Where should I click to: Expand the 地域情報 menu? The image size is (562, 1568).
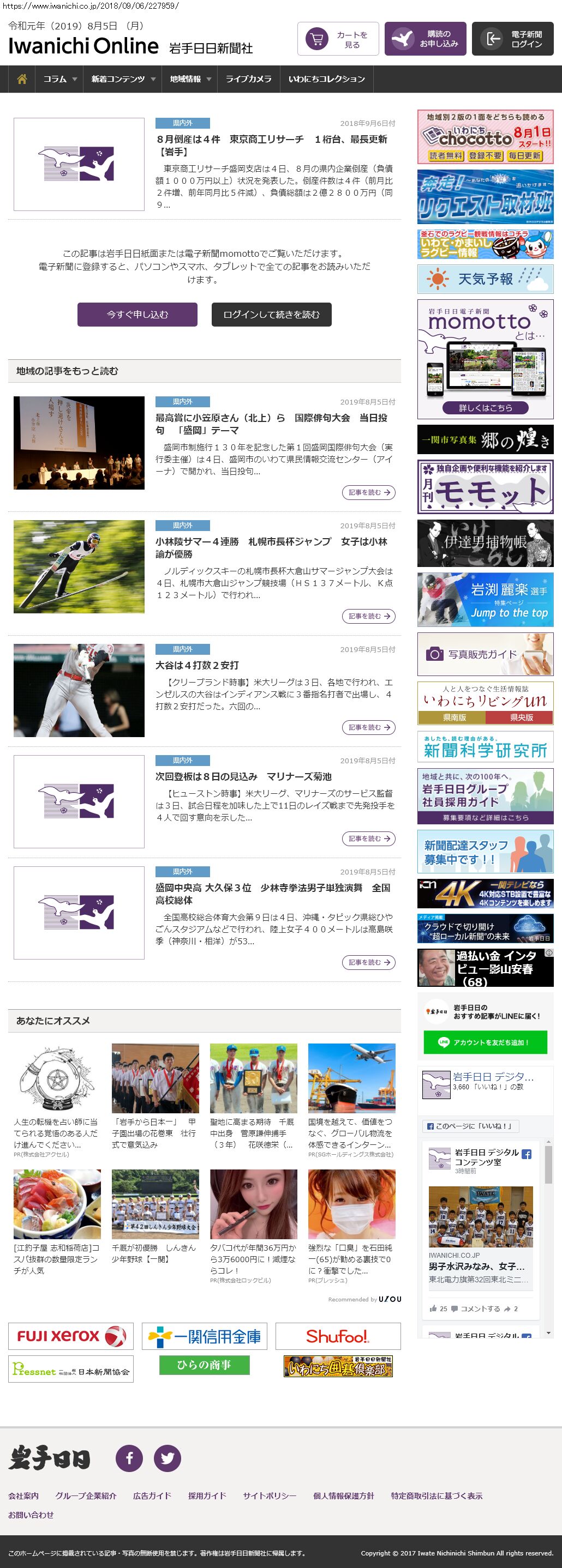tap(190, 79)
